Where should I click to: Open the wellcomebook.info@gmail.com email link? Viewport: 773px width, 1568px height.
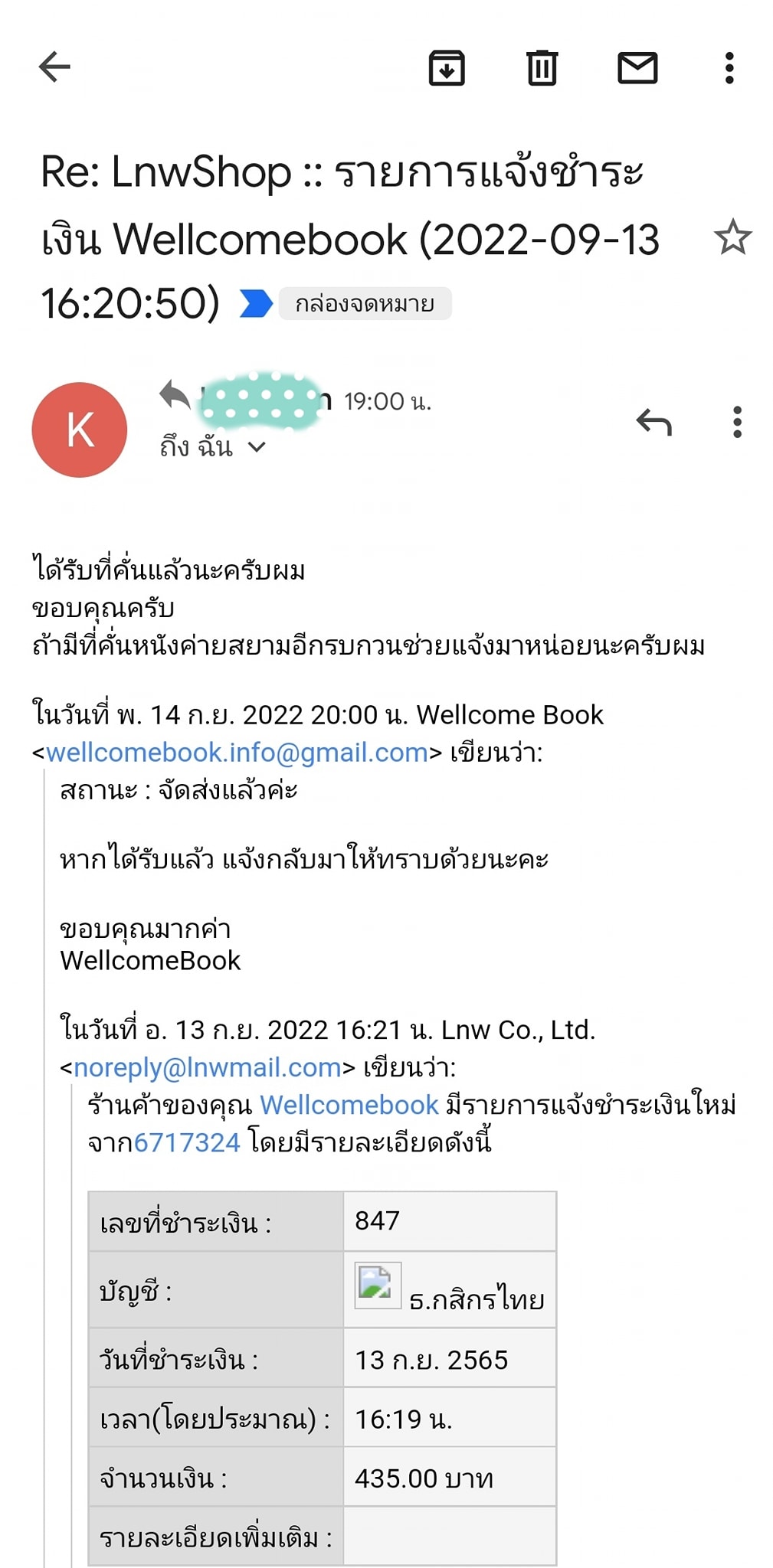(x=237, y=753)
